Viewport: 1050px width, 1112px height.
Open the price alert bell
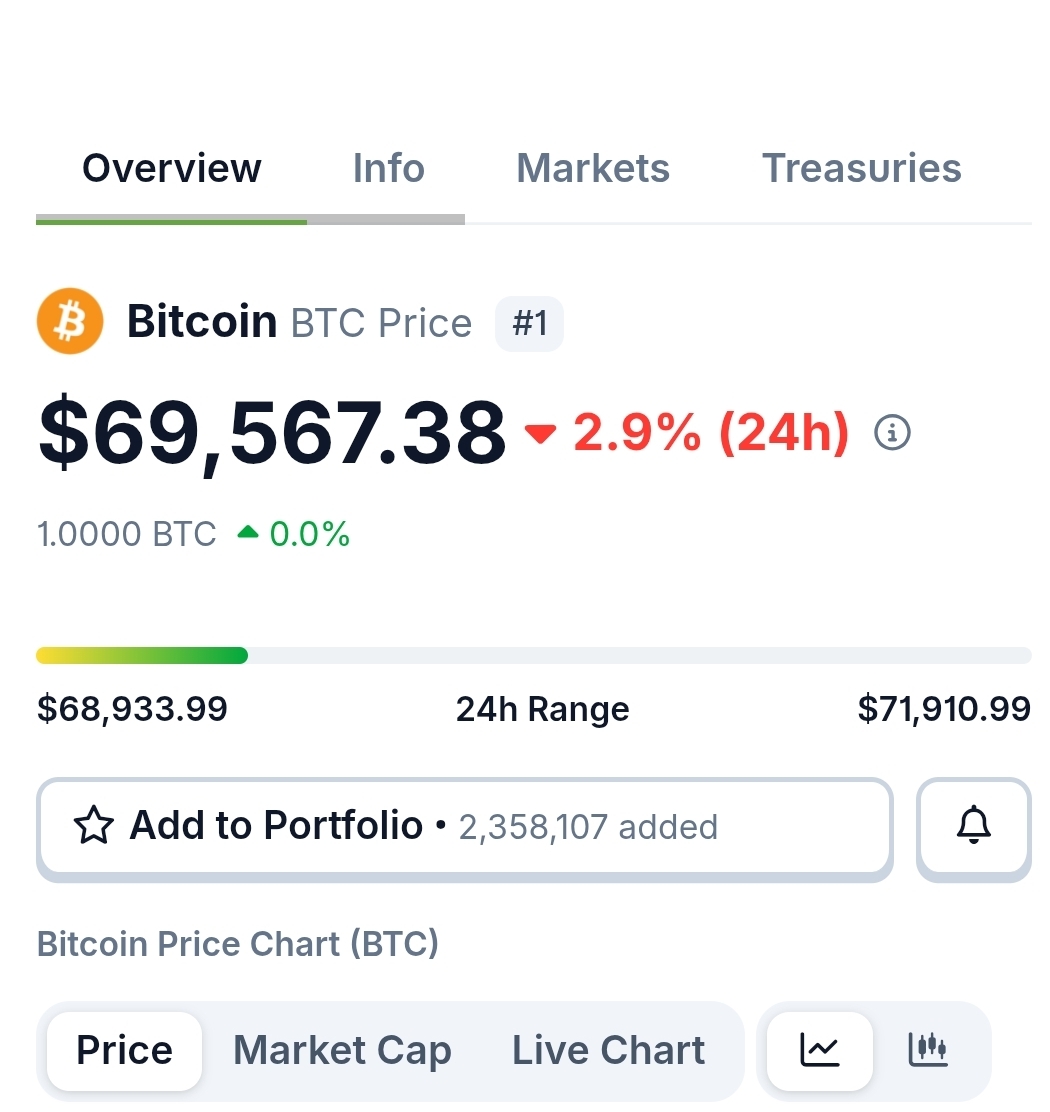(x=973, y=827)
